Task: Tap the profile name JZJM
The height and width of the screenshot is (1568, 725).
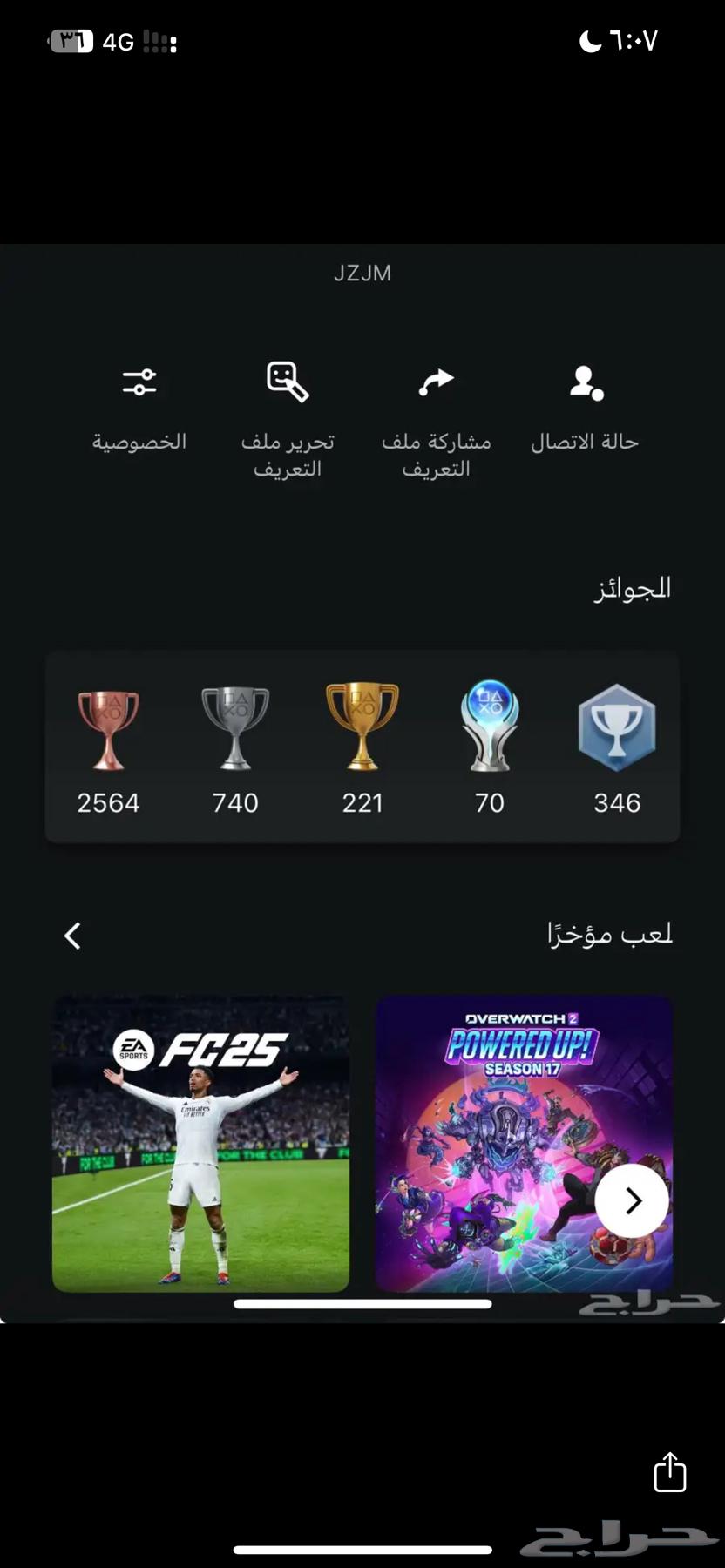Action: click(x=362, y=273)
